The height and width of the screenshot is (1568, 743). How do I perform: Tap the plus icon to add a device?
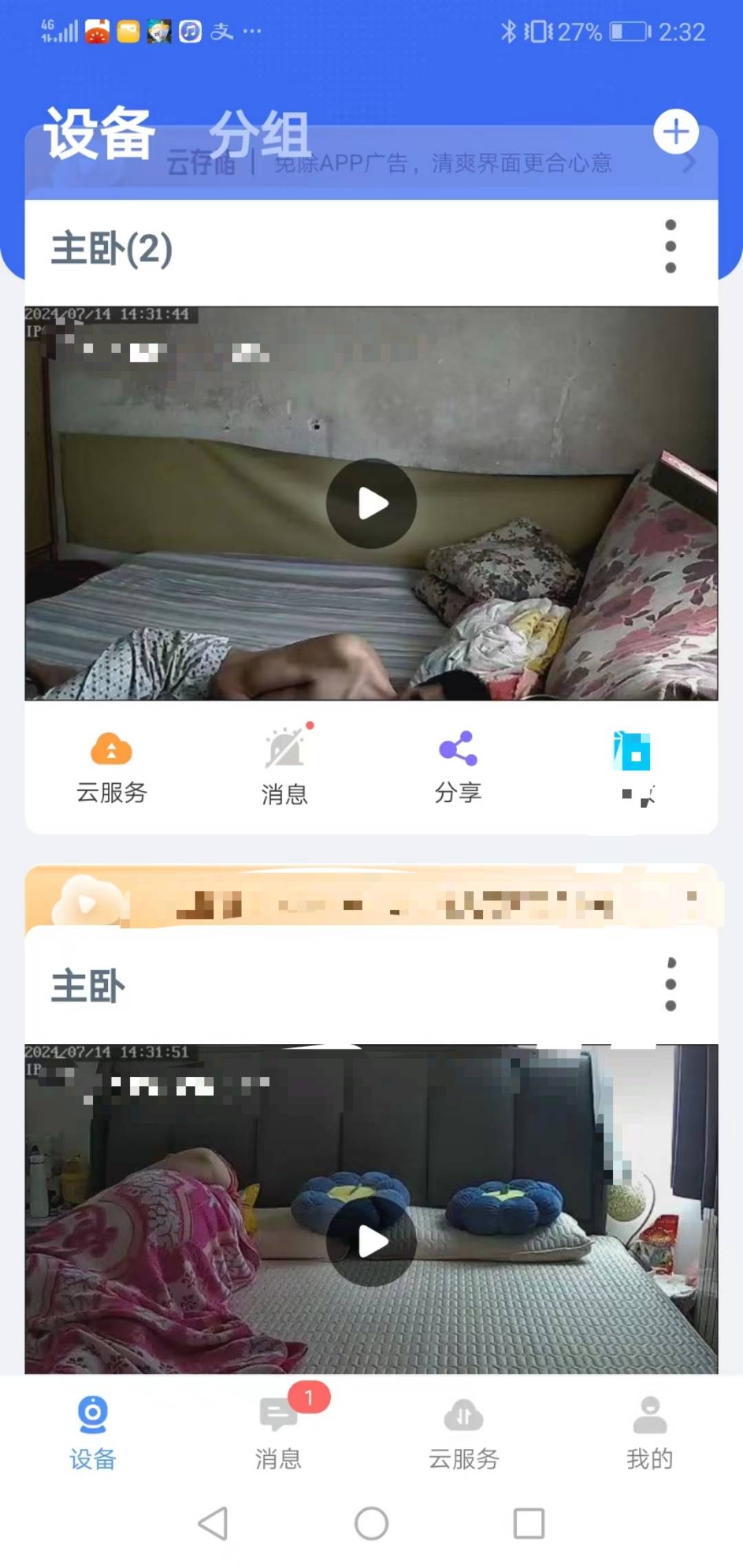pos(676,131)
